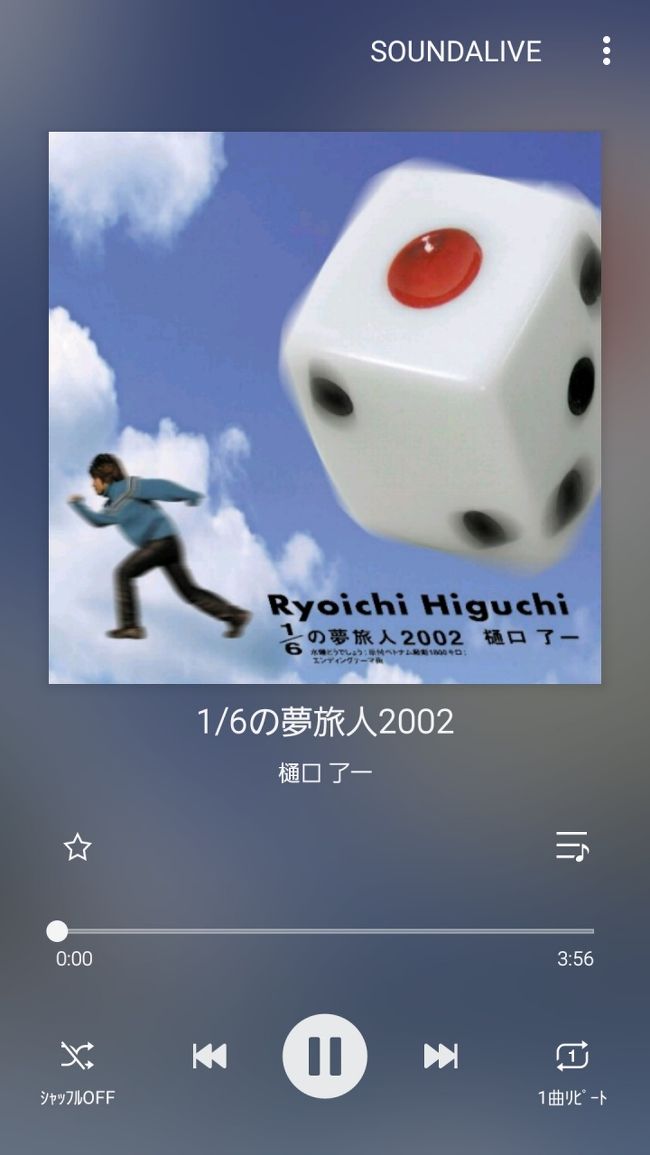This screenshot has height=1155, width=650.
Task: Turn shuffle on
Action: [x=77, y=1056]
